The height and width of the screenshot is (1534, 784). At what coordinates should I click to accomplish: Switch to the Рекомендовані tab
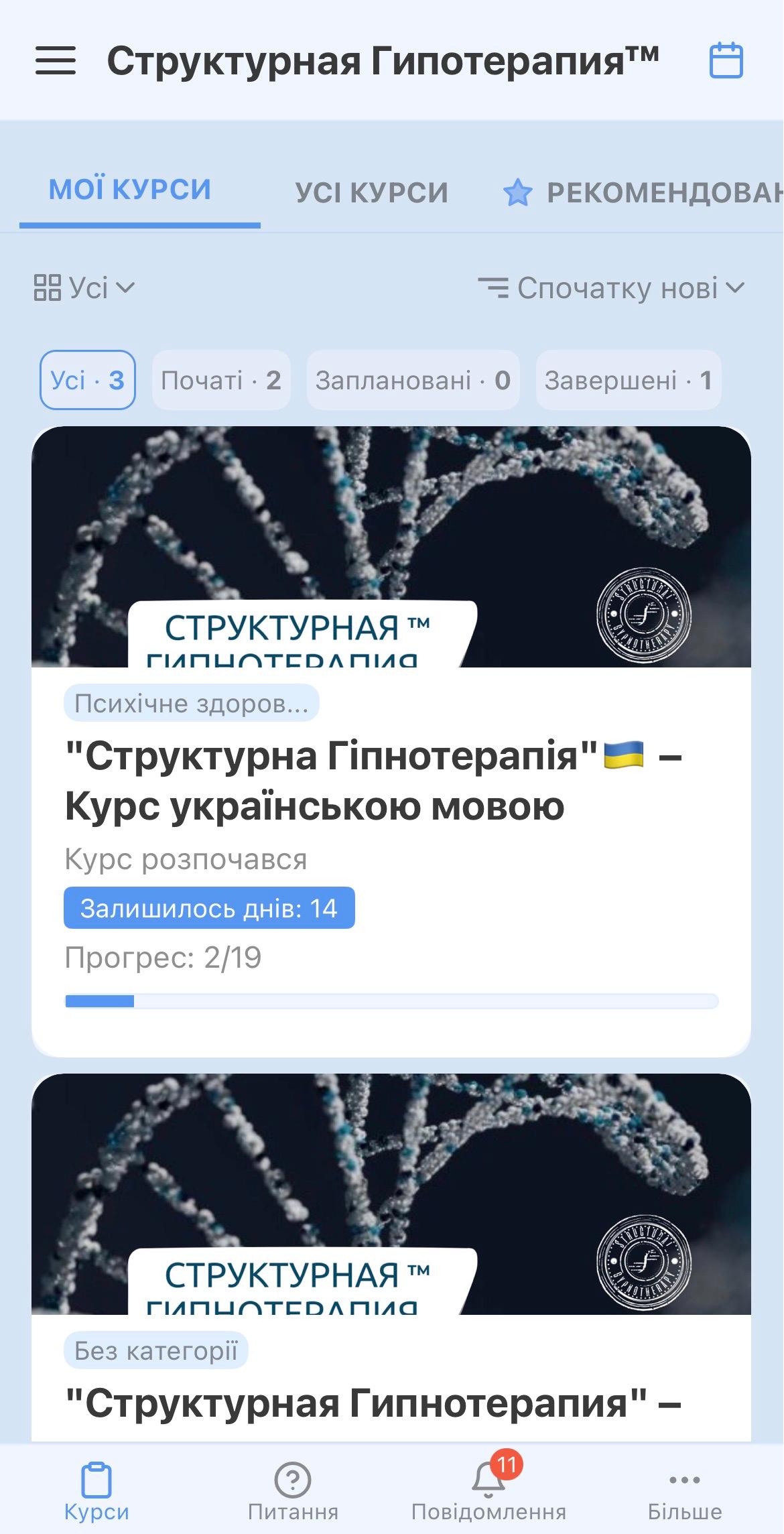pos(643,192)
